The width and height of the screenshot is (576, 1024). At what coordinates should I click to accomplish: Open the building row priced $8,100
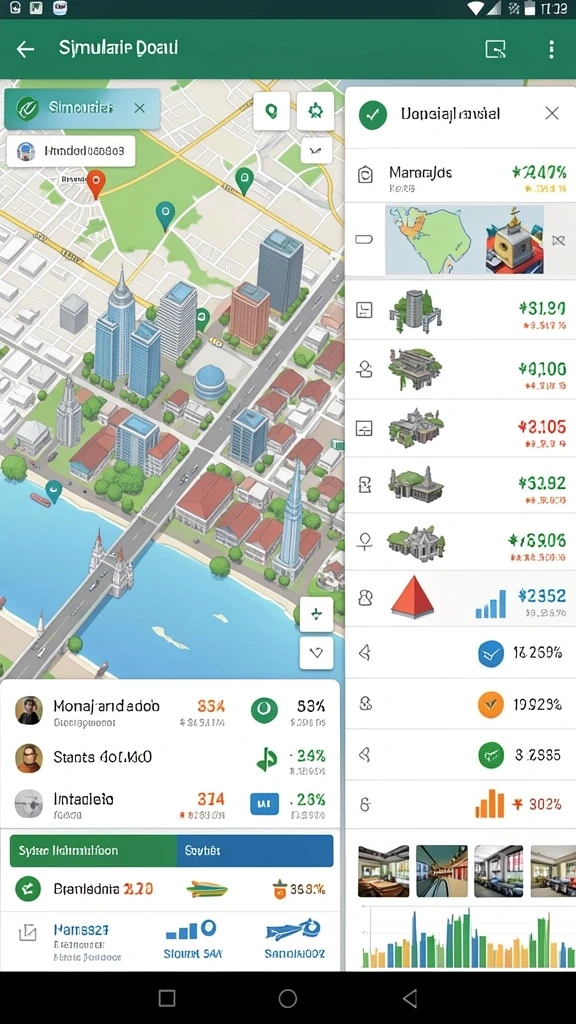click(460, 370)
